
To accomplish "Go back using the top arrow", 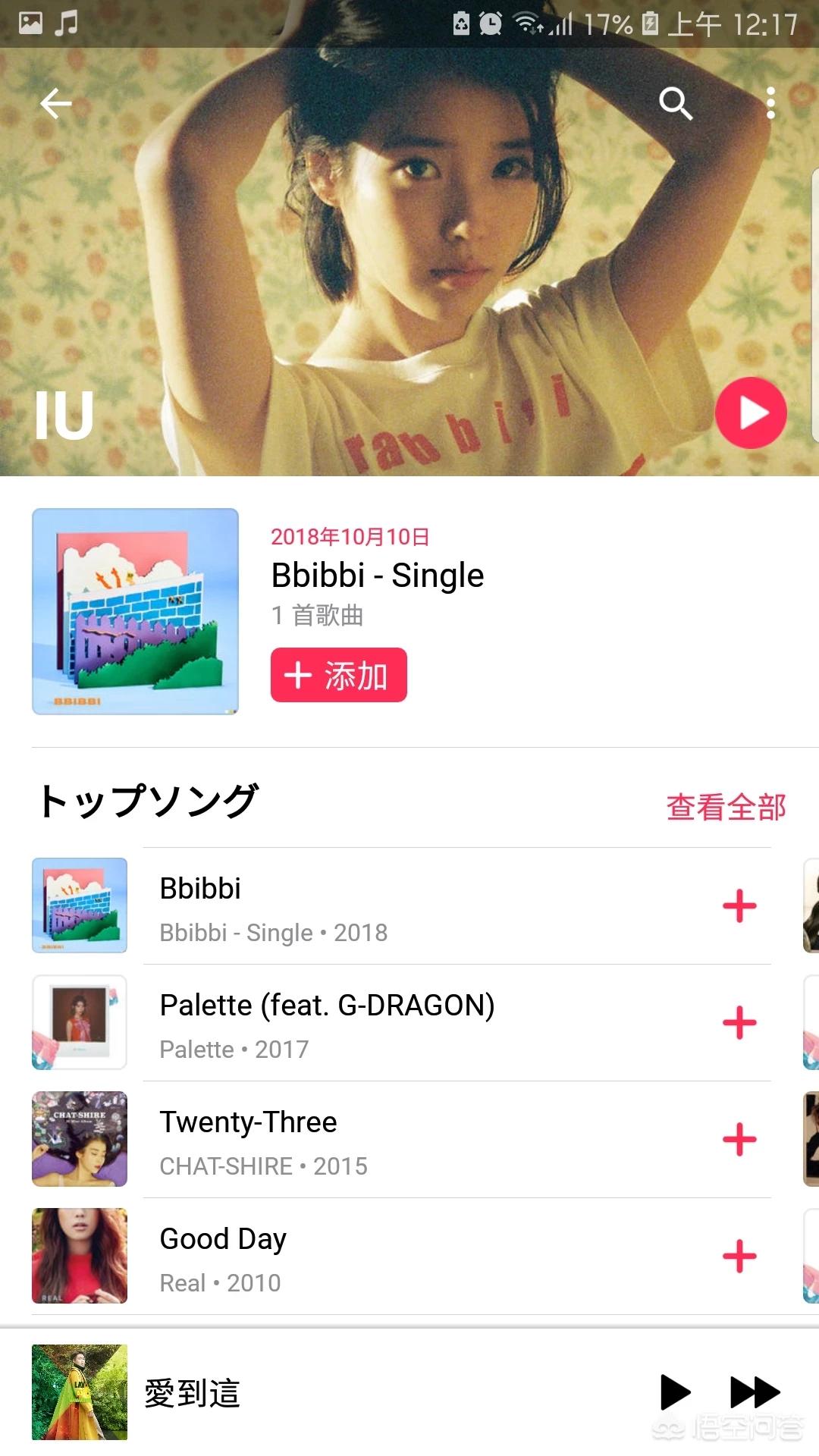I will coord(55,103).
